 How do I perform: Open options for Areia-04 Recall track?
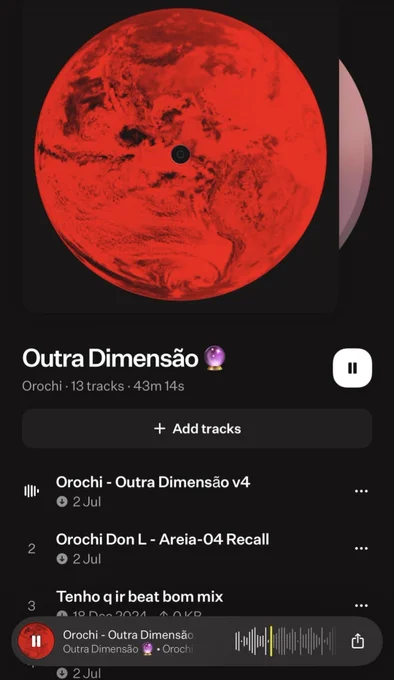(361, 548)
